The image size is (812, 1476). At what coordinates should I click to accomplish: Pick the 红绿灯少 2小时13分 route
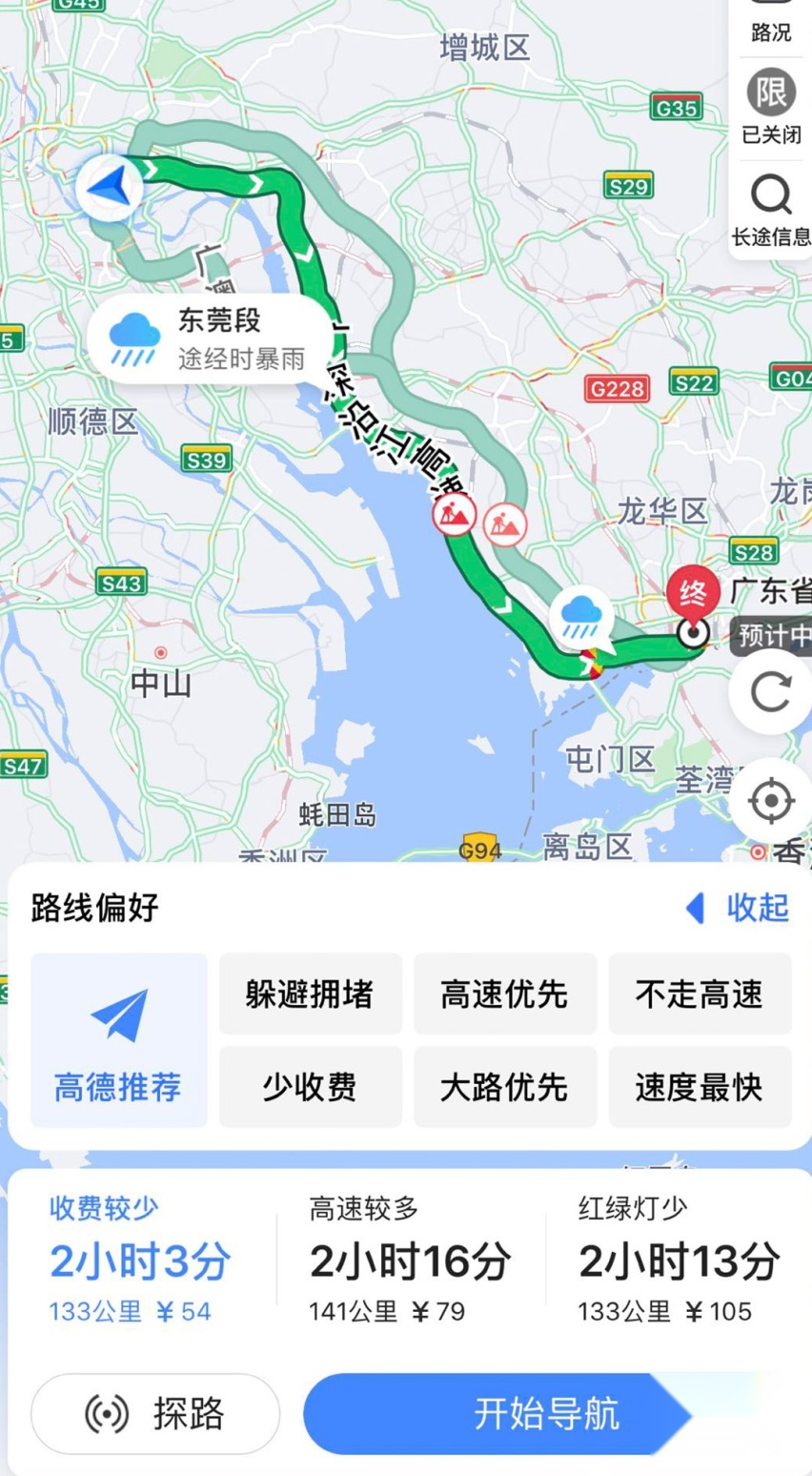click(x=679, y=1261)
